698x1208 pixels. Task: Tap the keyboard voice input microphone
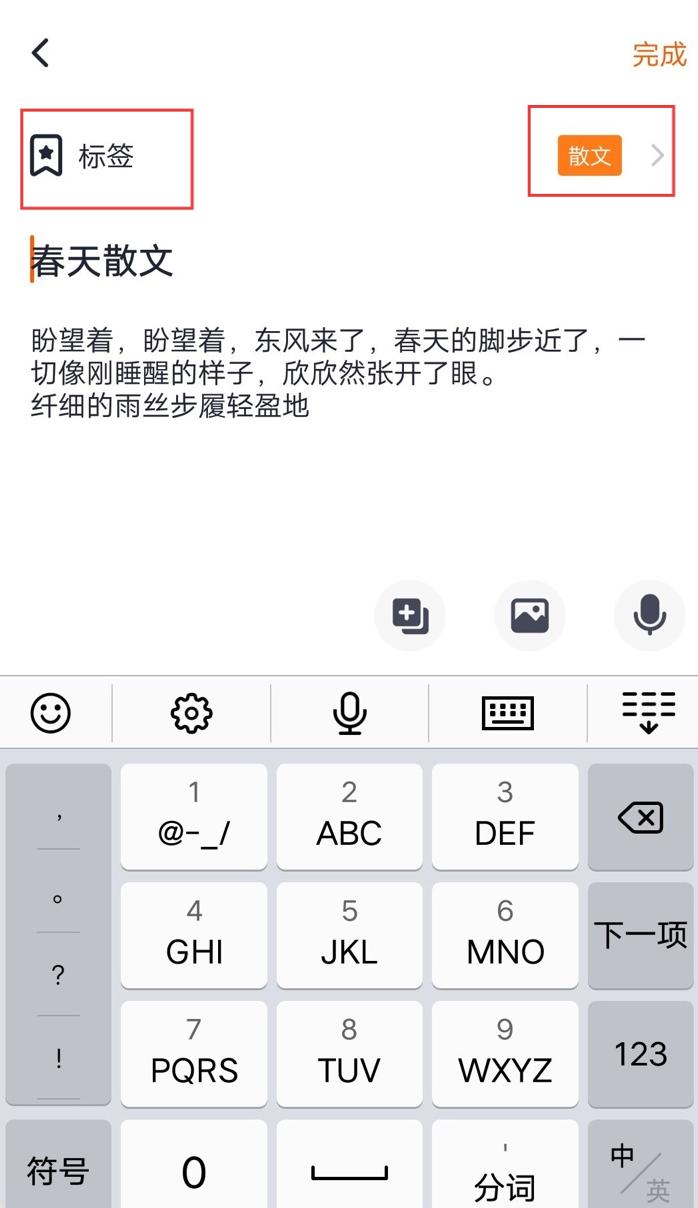[x=349, y=713]
